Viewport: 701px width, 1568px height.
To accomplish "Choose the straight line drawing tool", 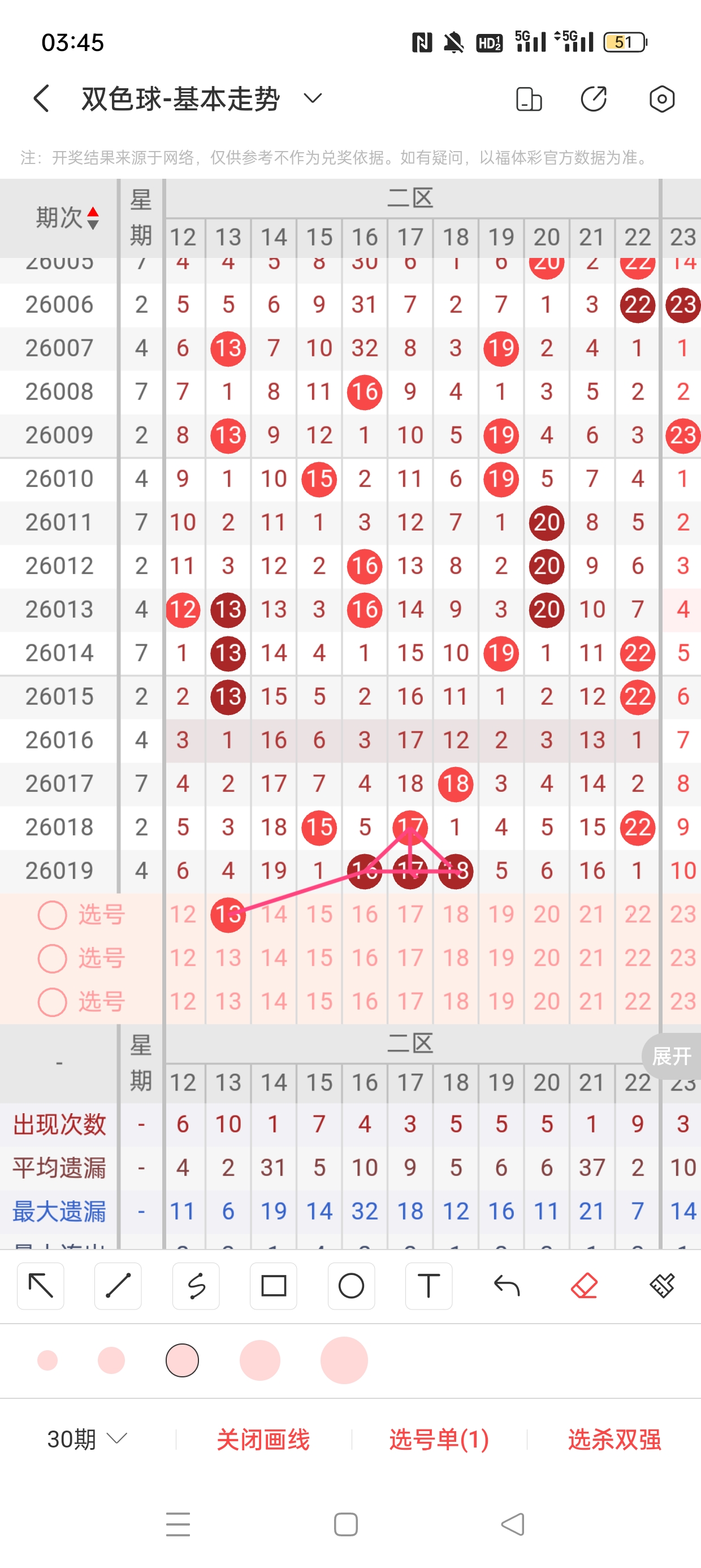I will click(x=118, y=1286).
